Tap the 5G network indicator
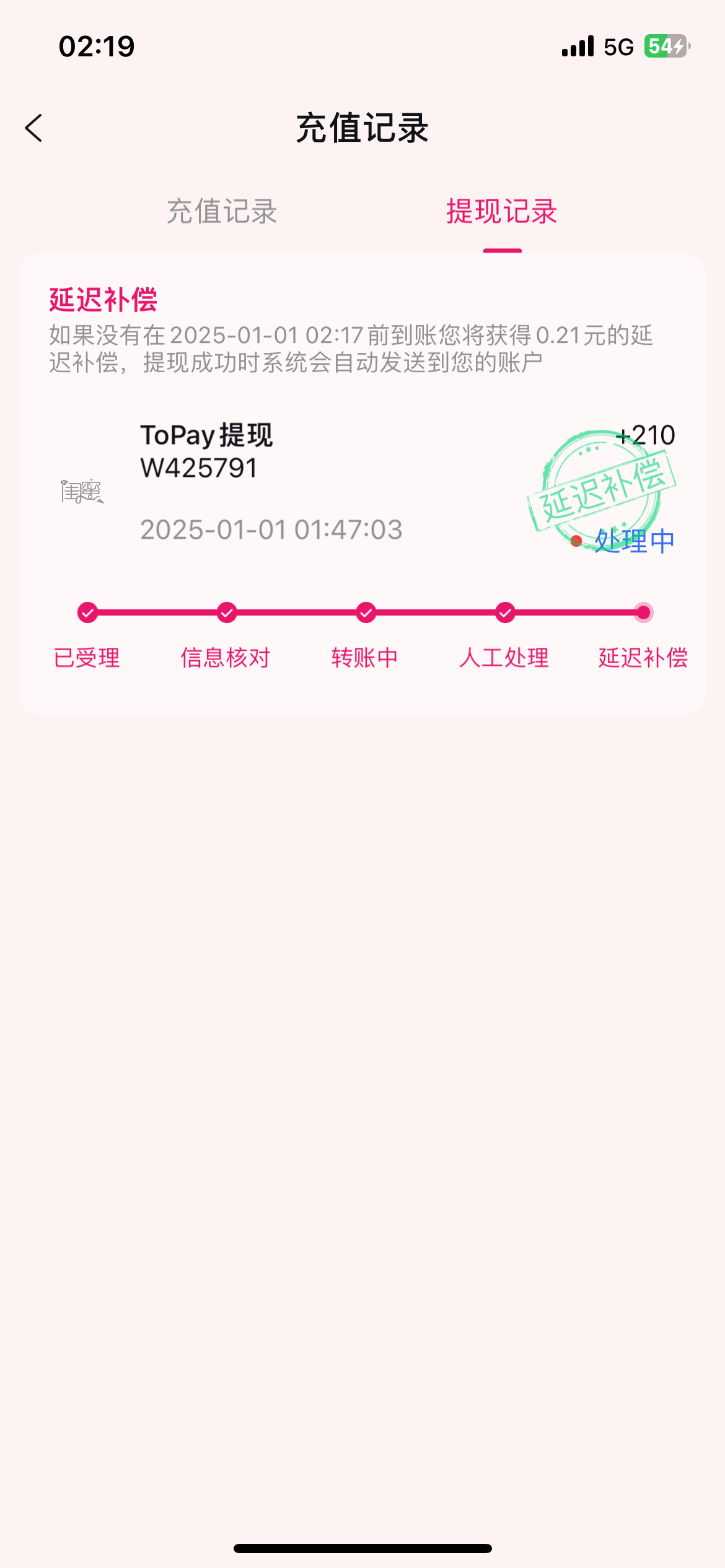This screenshot has width=725, height=1568. tap(617, 46)
